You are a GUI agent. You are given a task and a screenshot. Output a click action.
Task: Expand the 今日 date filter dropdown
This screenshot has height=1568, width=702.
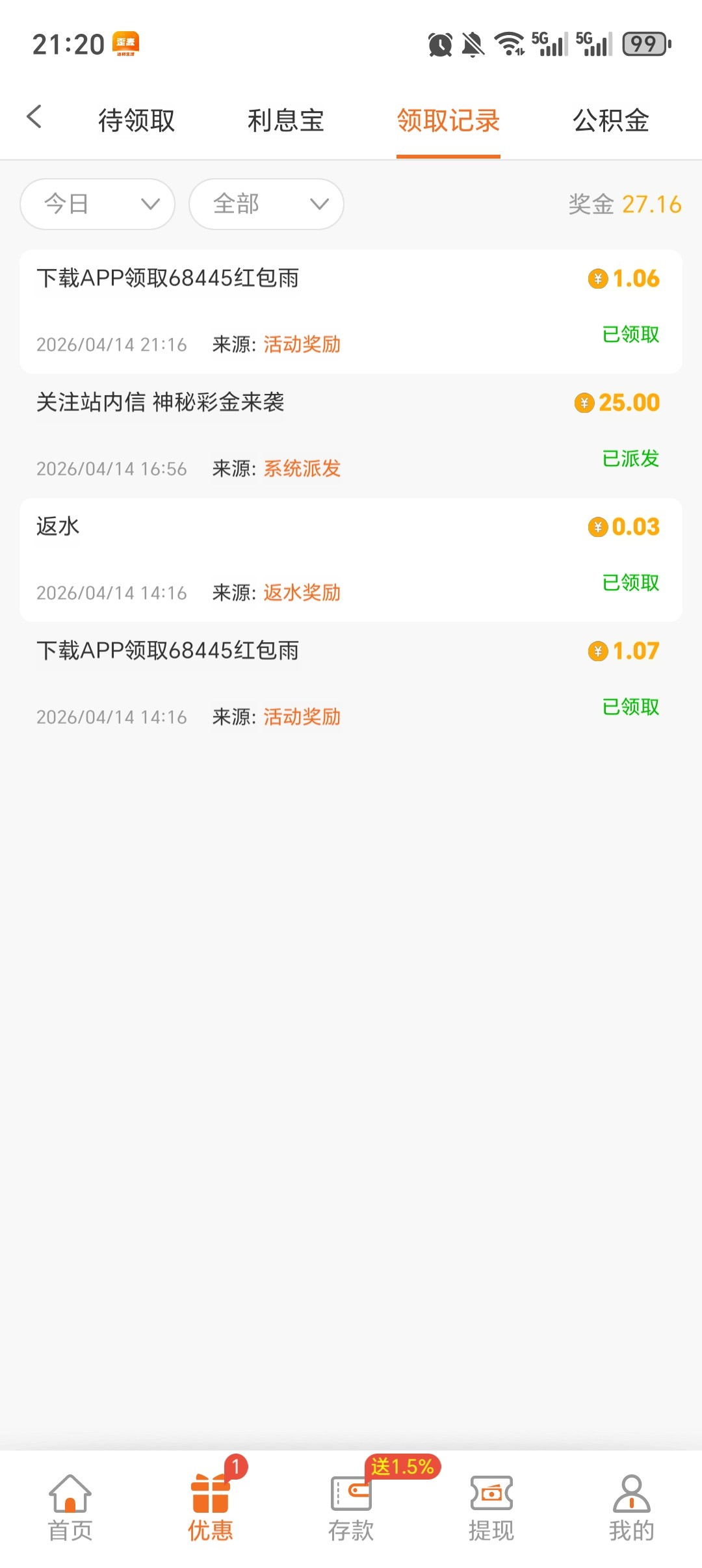[97, 204]
